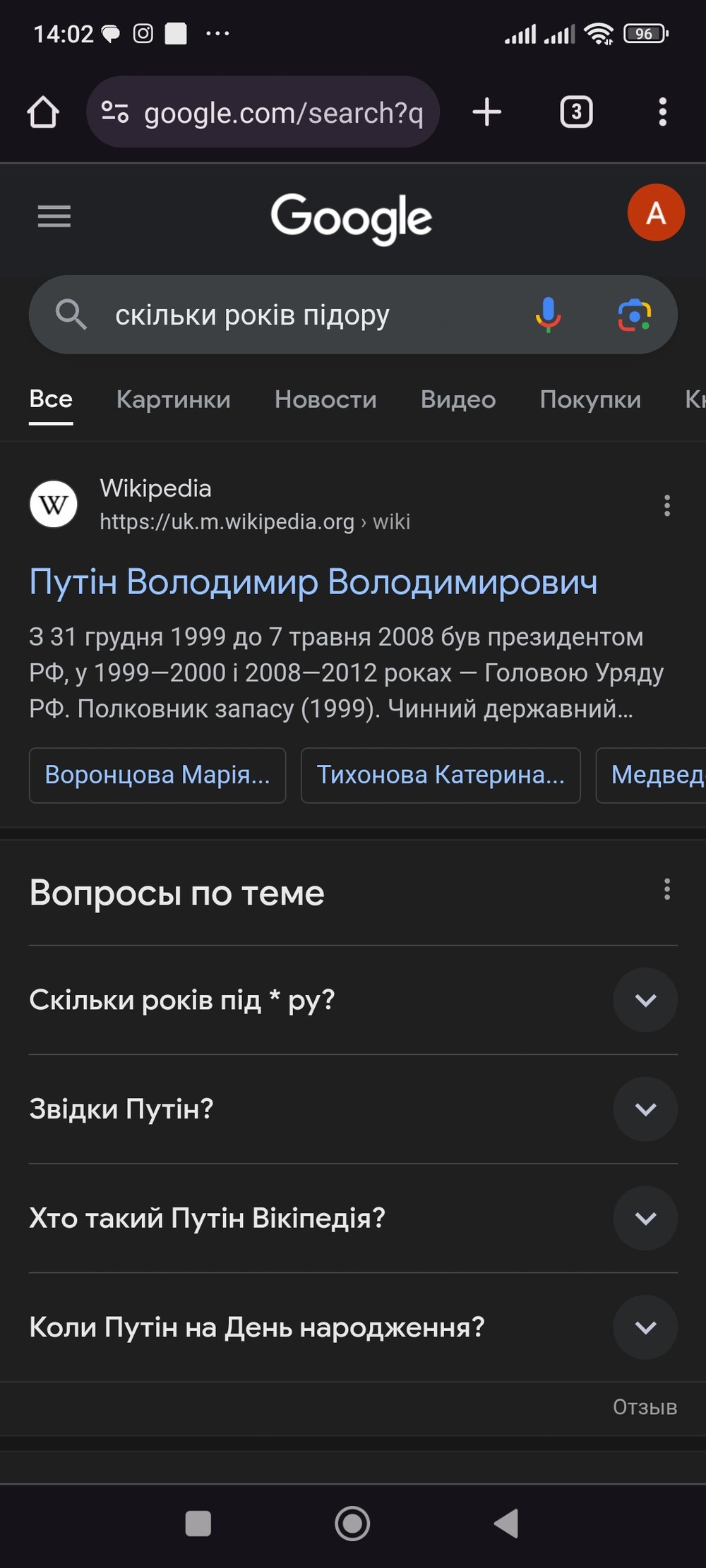
Task: Open the browser overflow menu
Action: pos(662,112)
